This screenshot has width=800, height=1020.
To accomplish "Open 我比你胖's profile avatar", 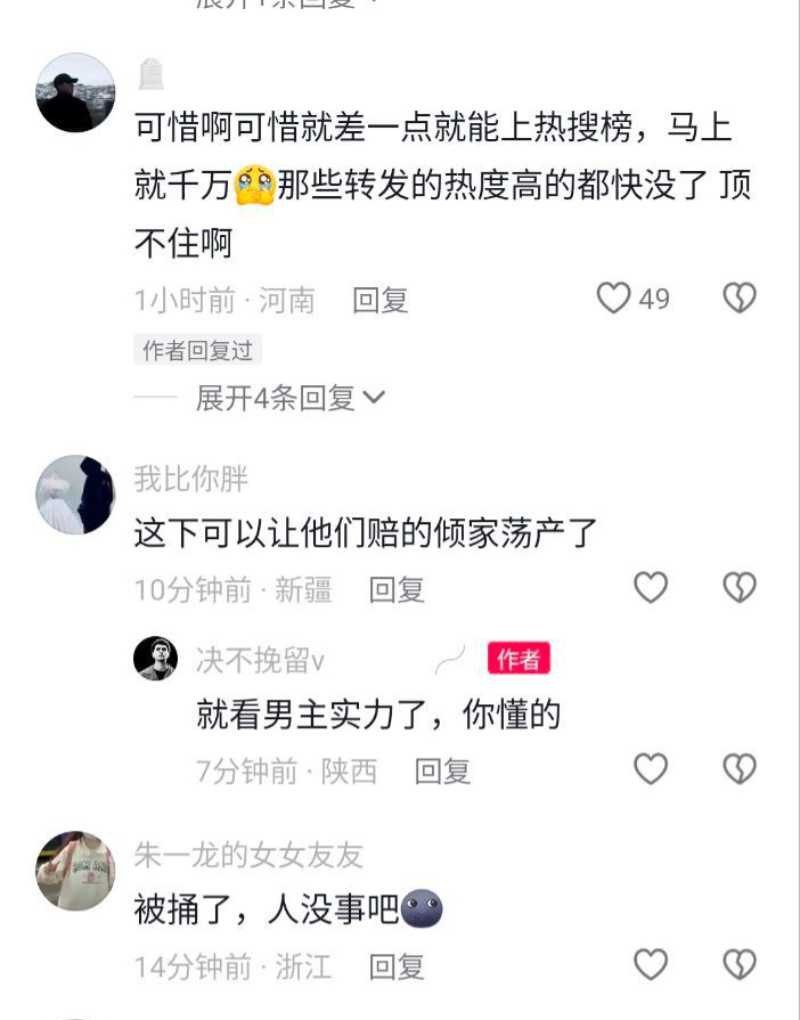I will coord(75,494).
